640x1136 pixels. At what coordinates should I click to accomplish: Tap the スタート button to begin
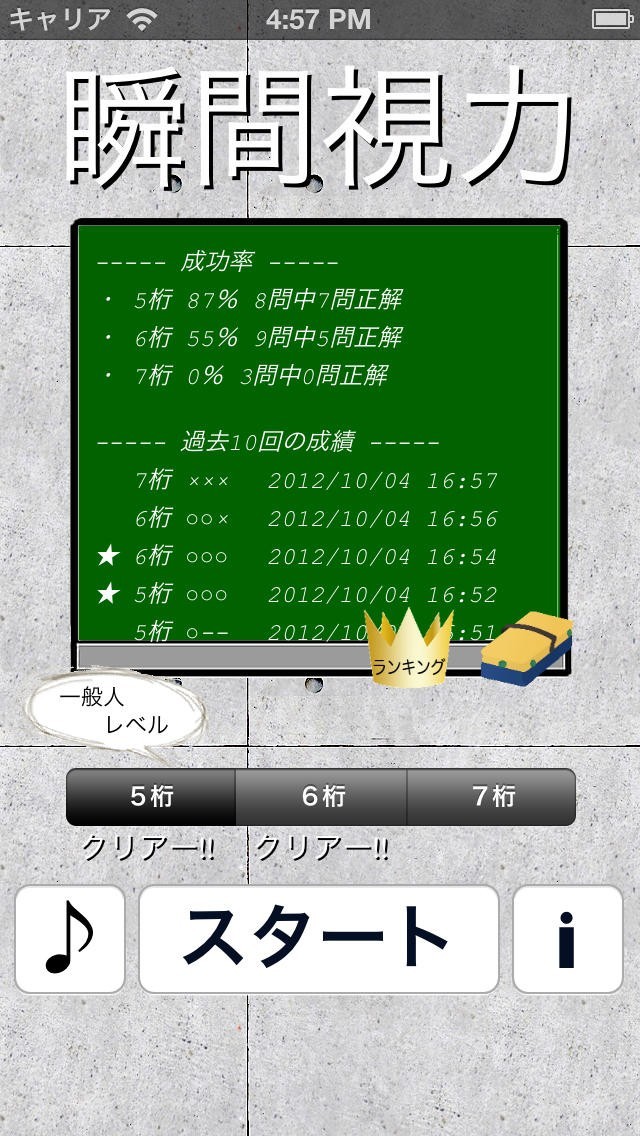[x=318, y=939]
